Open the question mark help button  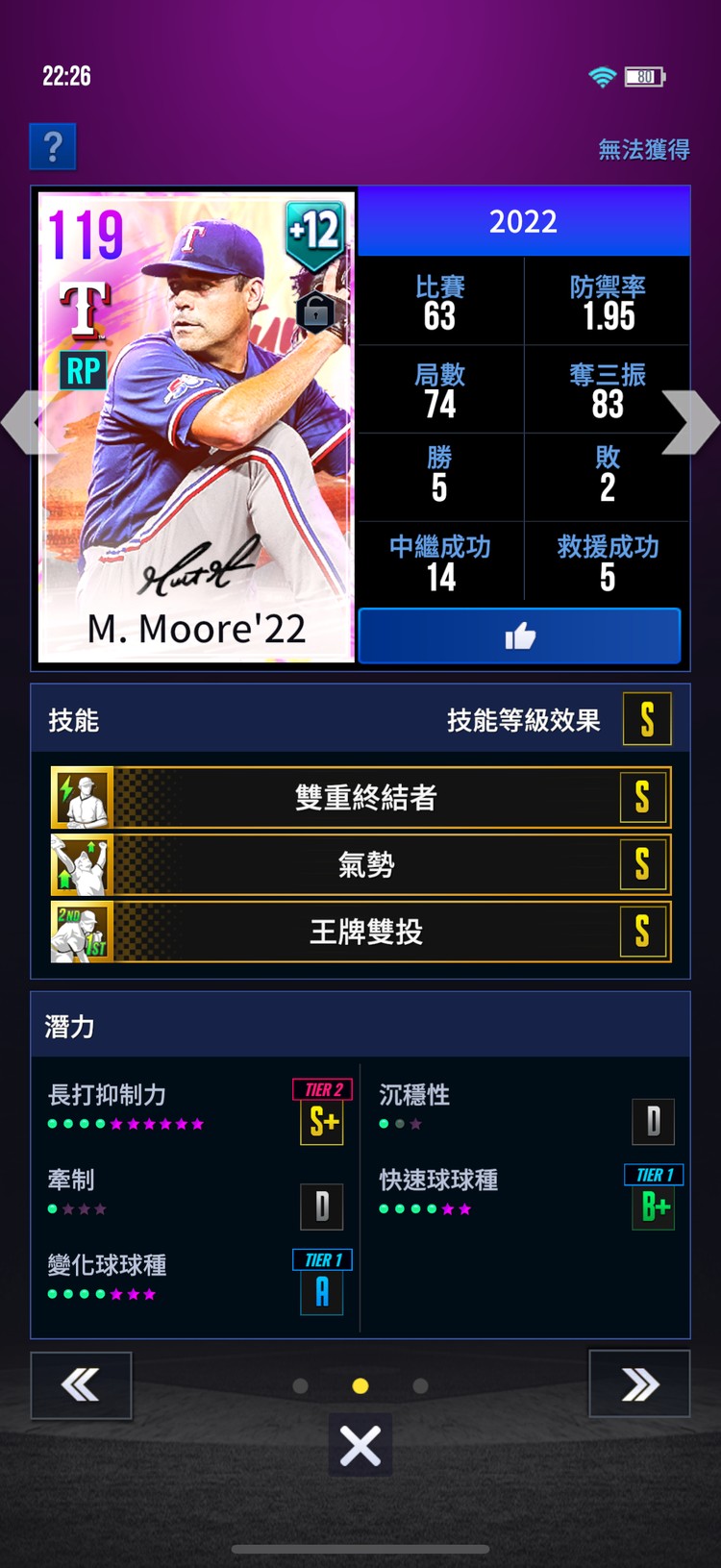point(53,147)
